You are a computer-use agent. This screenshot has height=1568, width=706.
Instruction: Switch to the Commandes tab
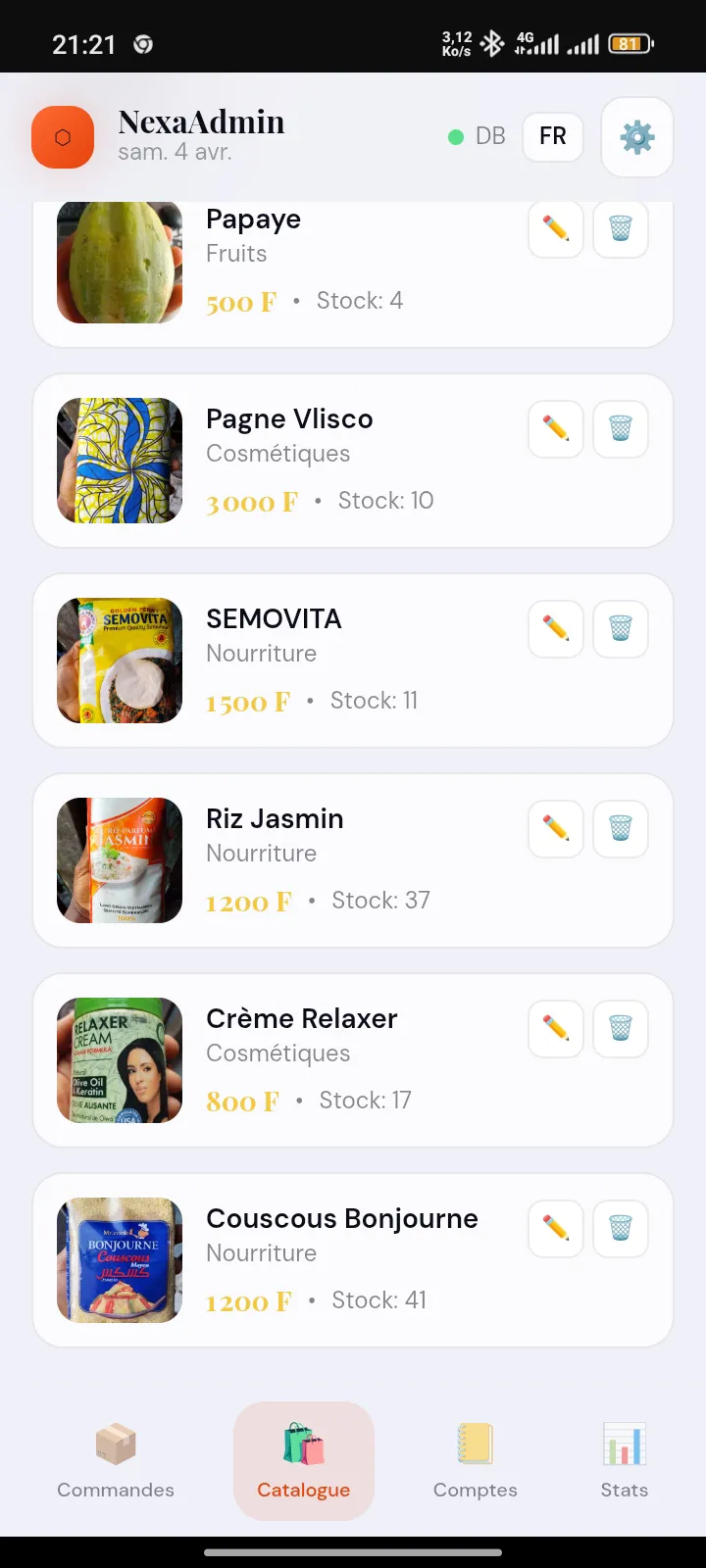(x=115, y=1460)
